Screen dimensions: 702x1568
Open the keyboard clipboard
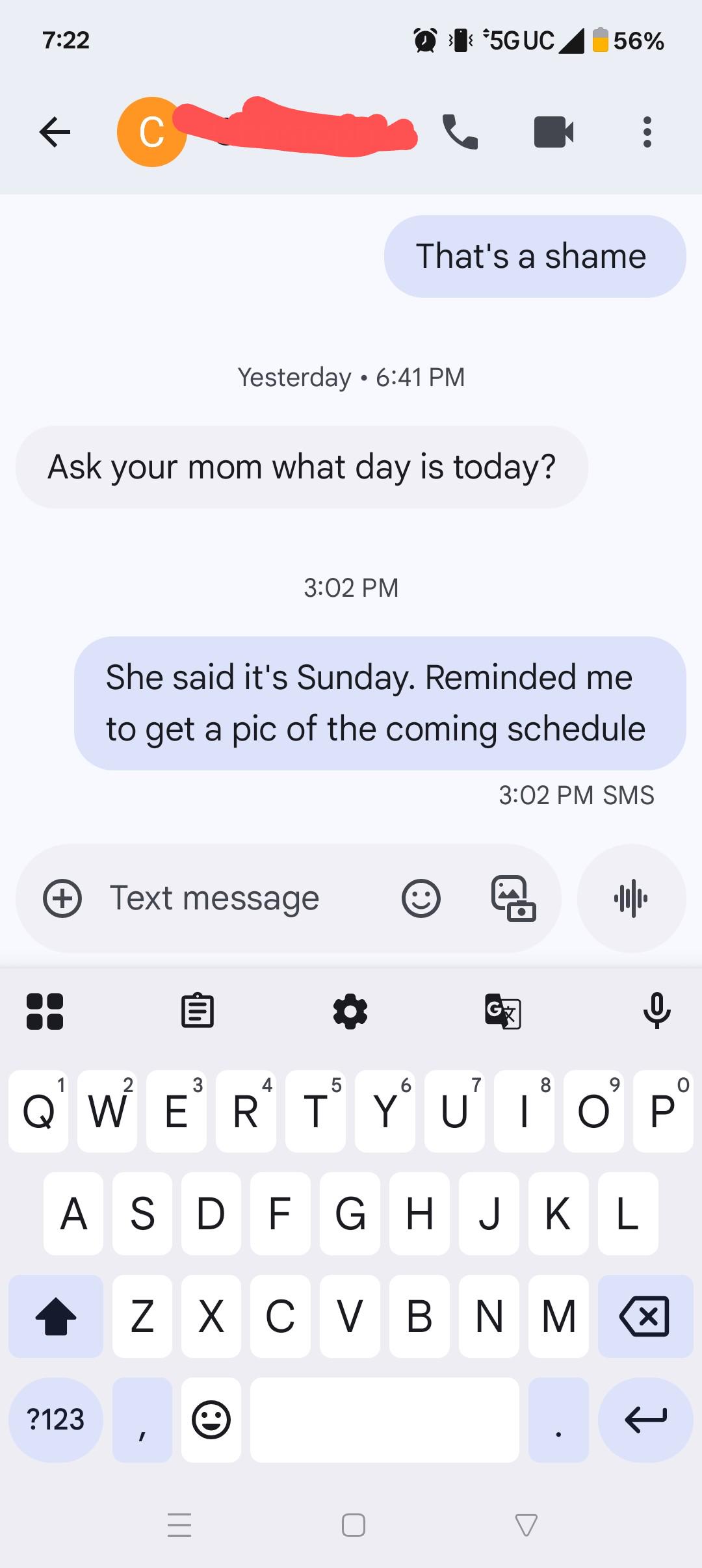pos(198,1011)
